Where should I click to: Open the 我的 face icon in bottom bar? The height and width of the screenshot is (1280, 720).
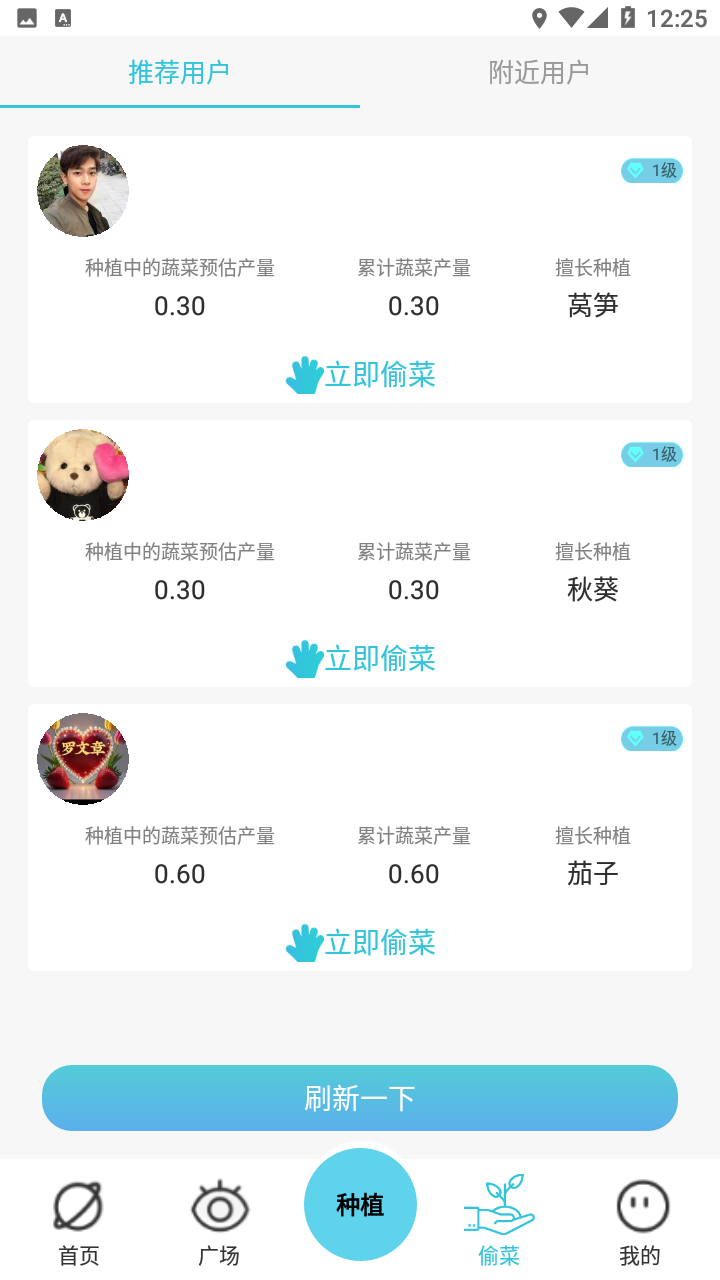(641, 1205)
